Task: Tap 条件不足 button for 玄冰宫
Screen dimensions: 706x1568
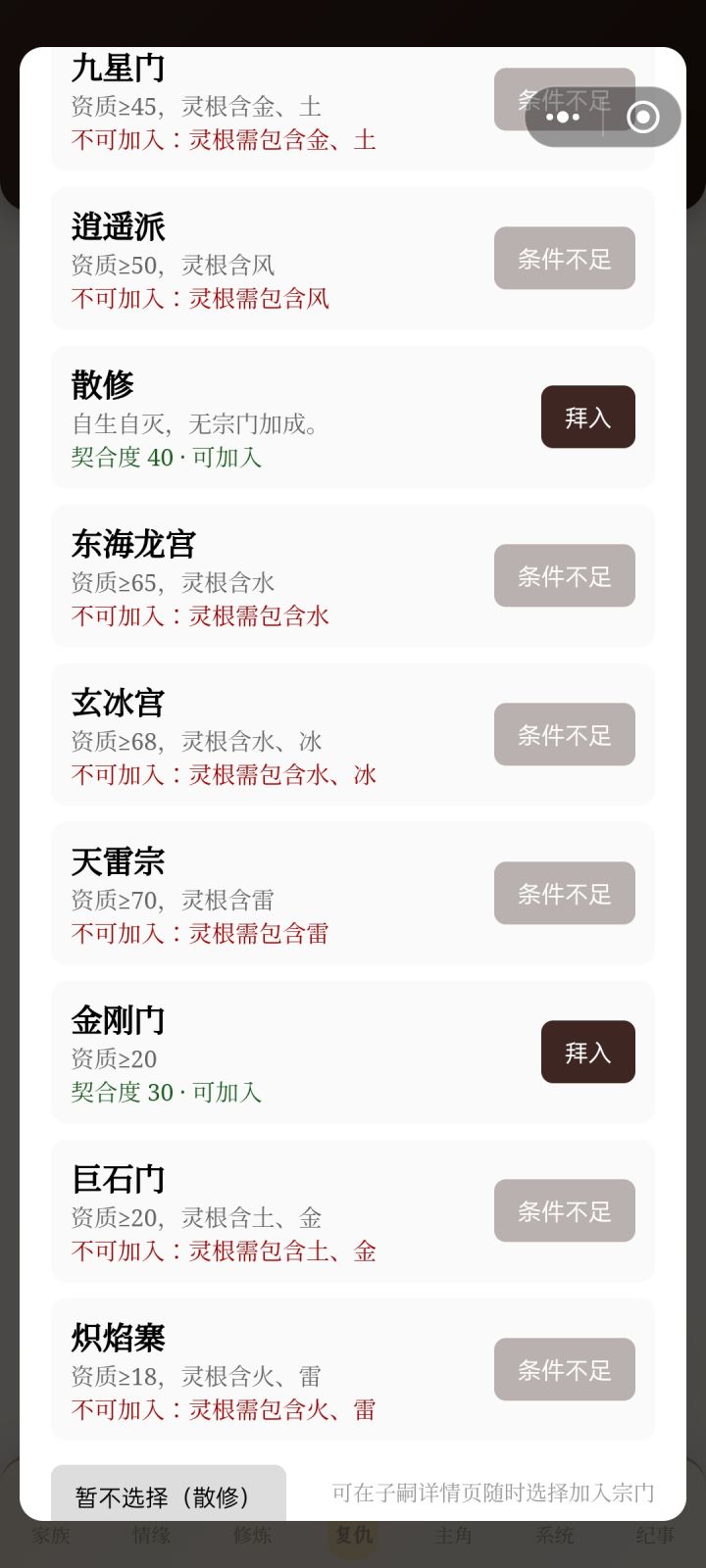Action: pos(564,735)
